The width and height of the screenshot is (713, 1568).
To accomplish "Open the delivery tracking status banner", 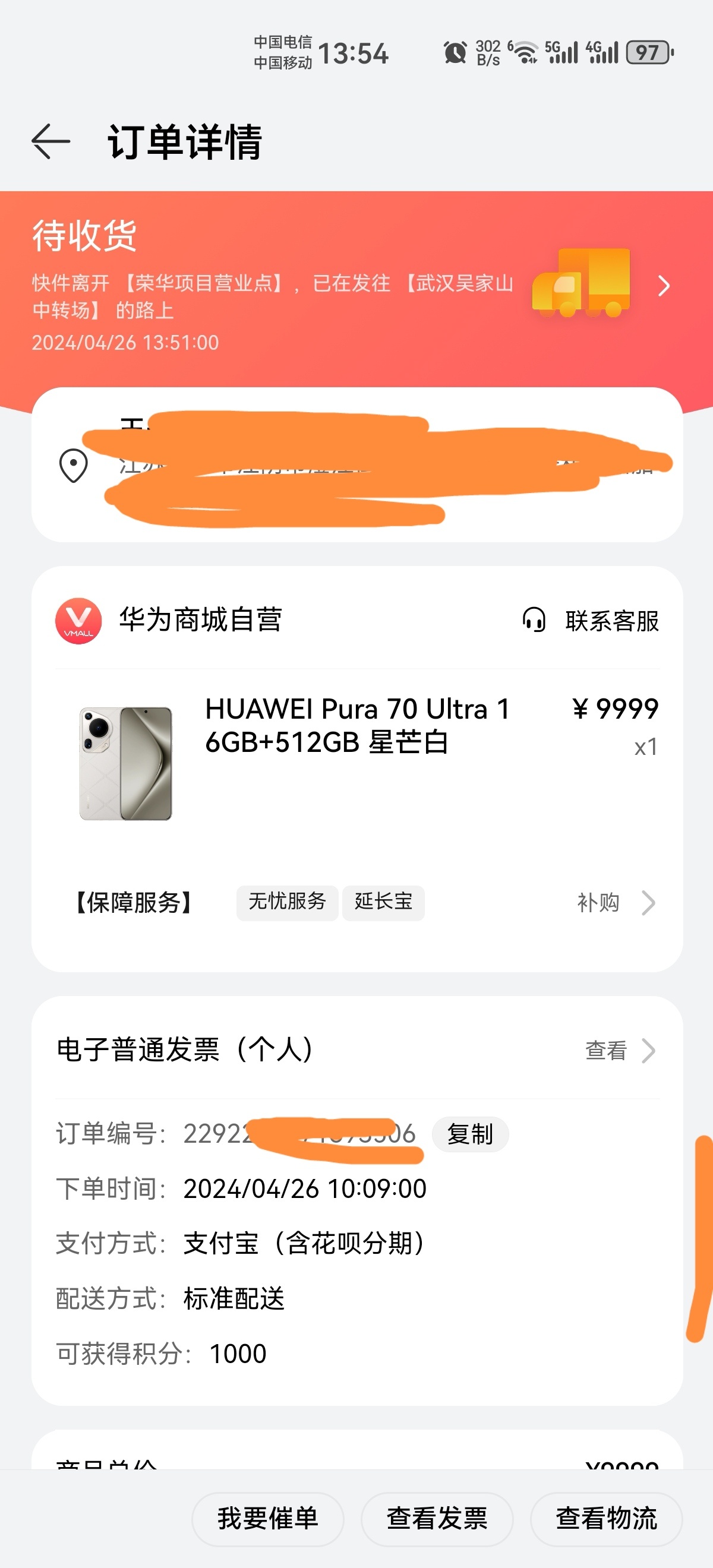I will [662, 286].
